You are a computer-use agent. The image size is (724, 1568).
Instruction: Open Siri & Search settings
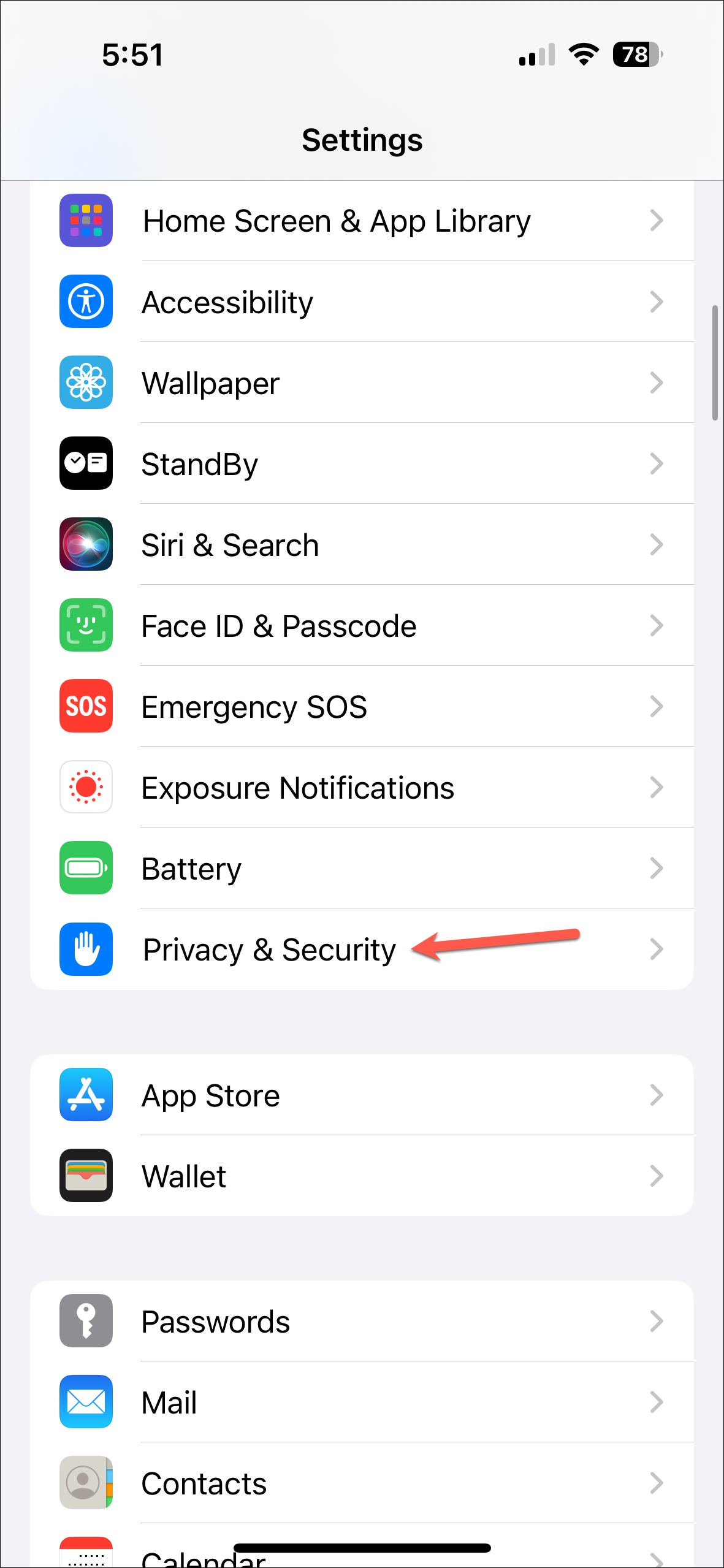tap(362, 545)
